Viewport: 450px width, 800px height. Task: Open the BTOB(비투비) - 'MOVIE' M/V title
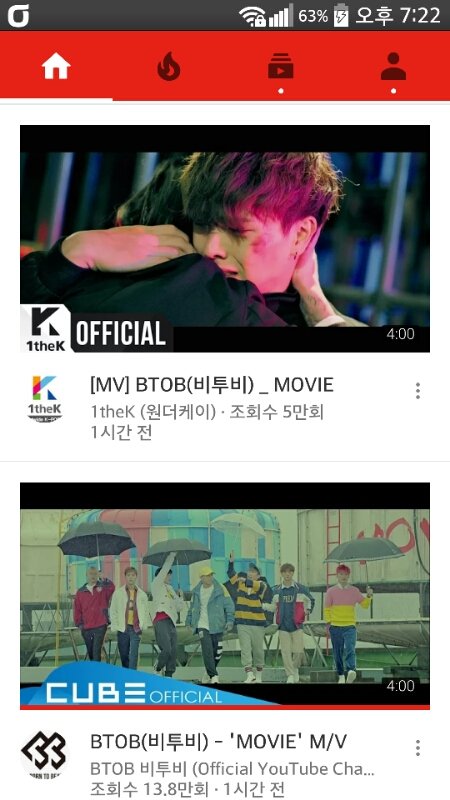(x=219, y=741)
